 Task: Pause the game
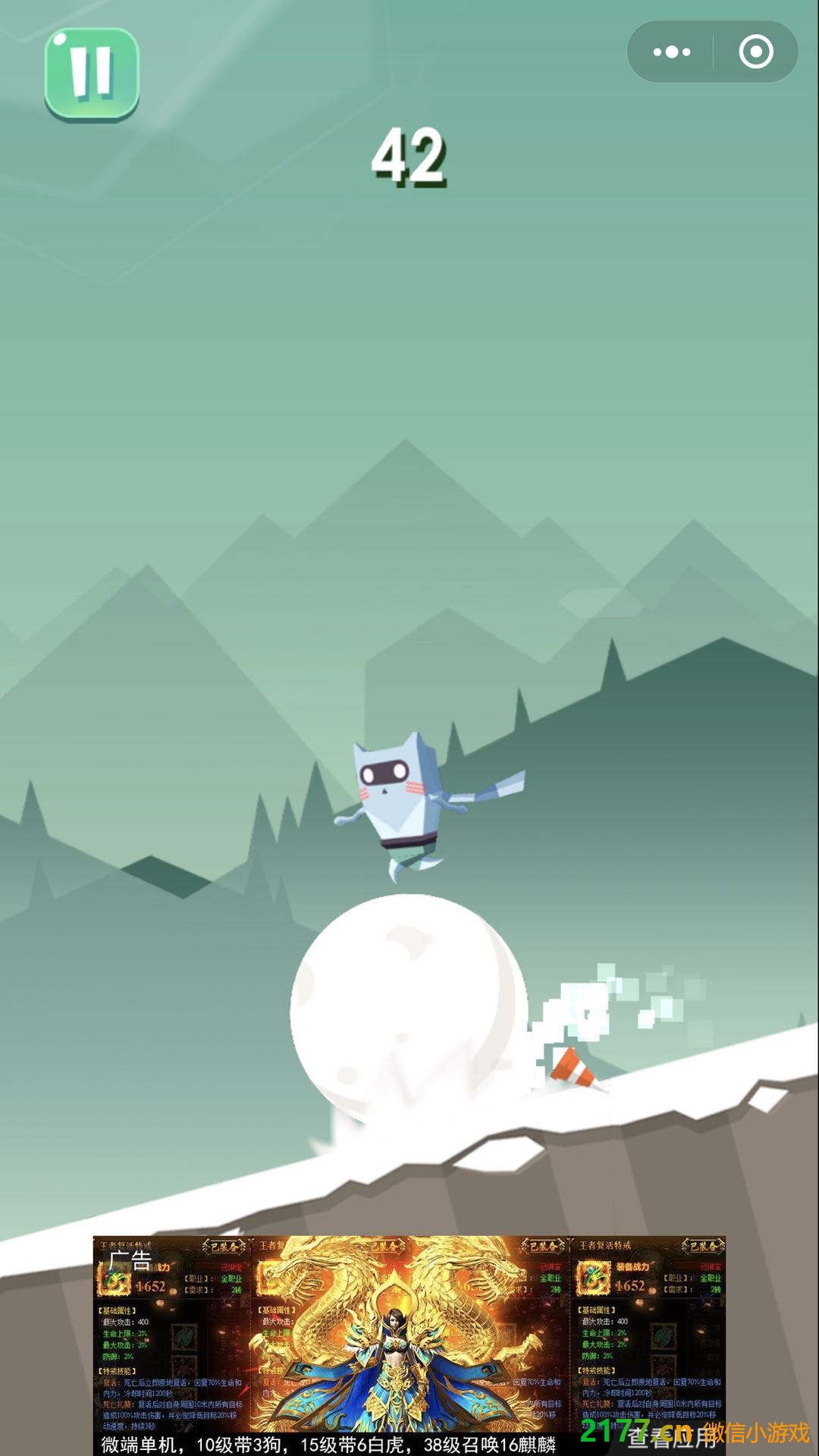tap(92, 74)
